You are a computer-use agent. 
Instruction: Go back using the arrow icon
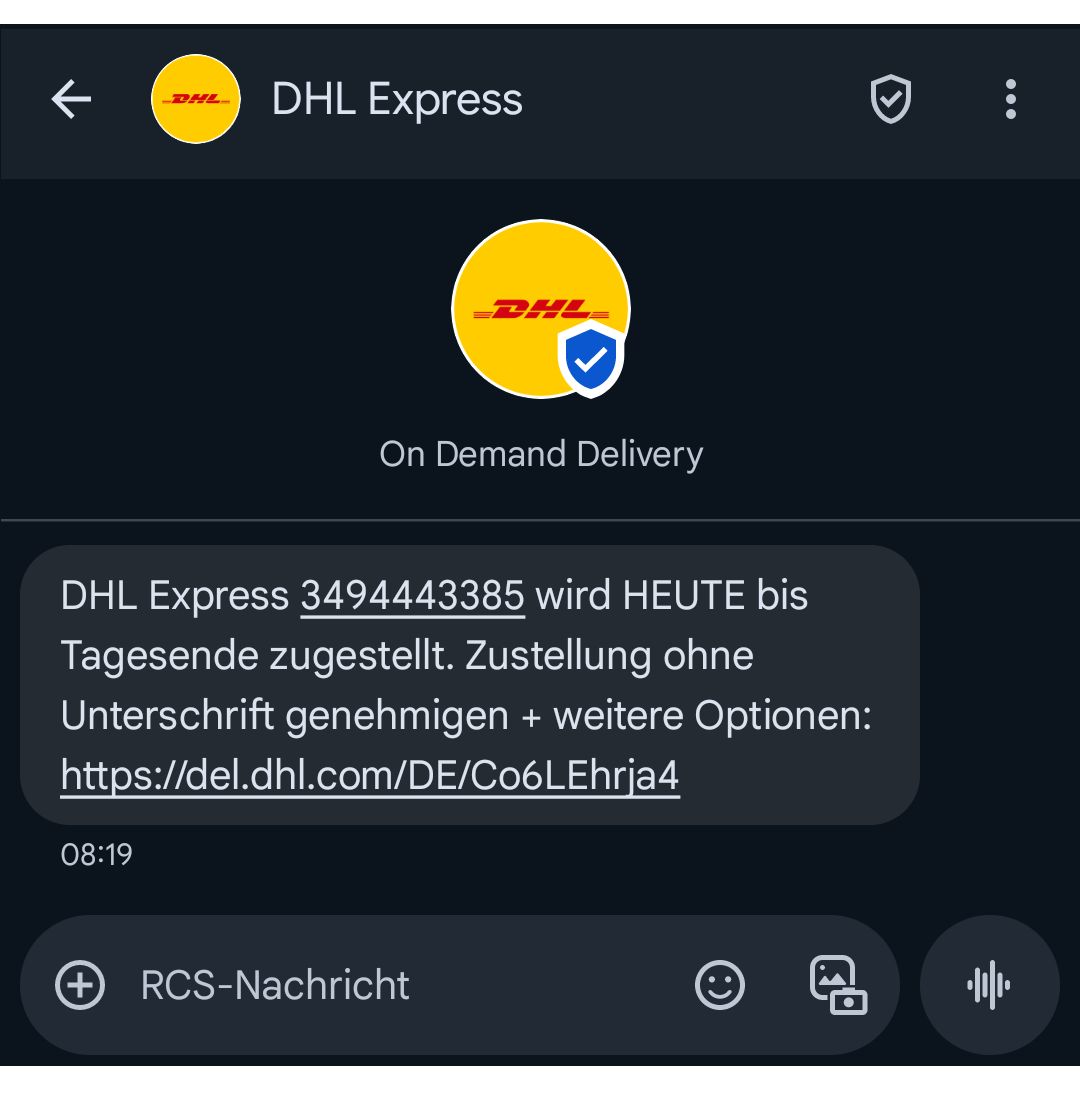tap(71, 99)
